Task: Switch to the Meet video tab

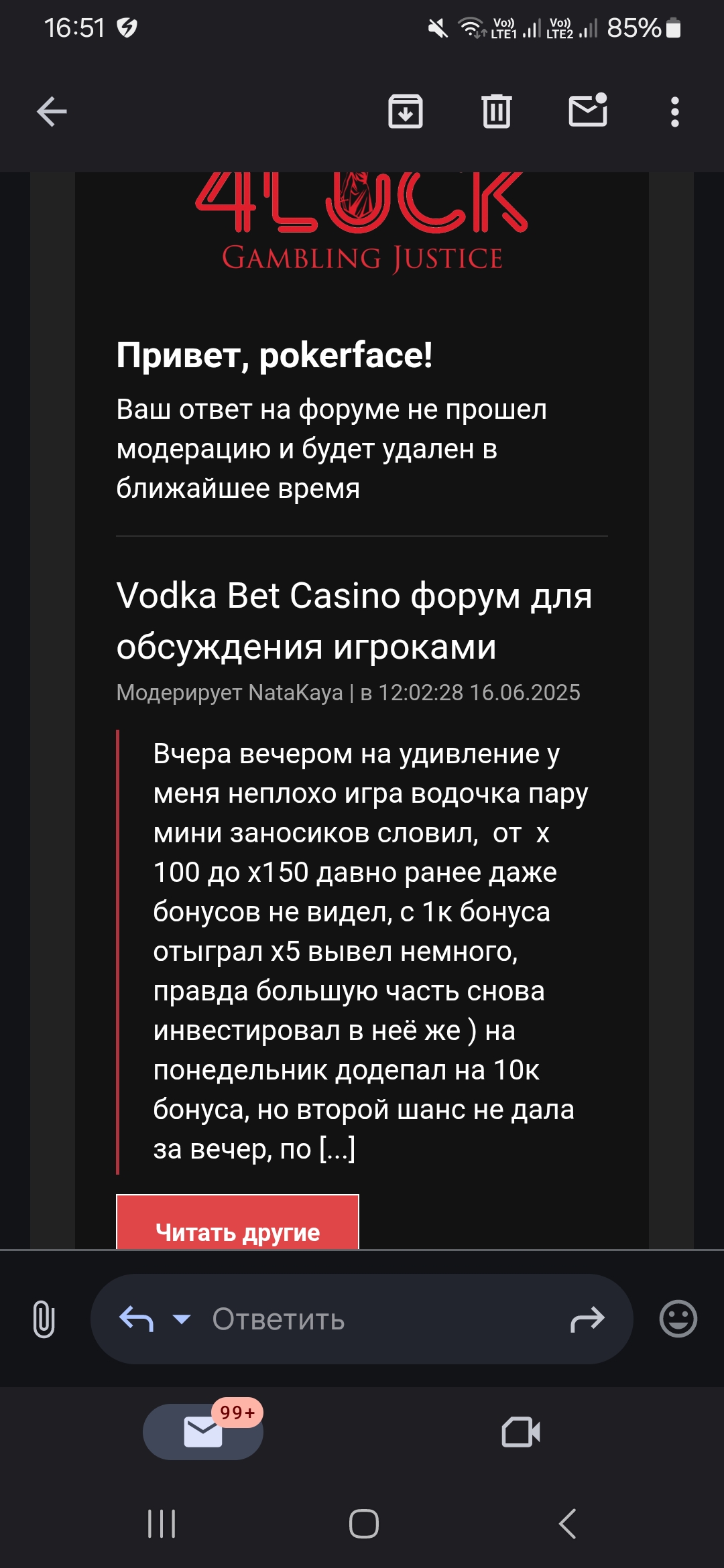Action: point(521,1432)
